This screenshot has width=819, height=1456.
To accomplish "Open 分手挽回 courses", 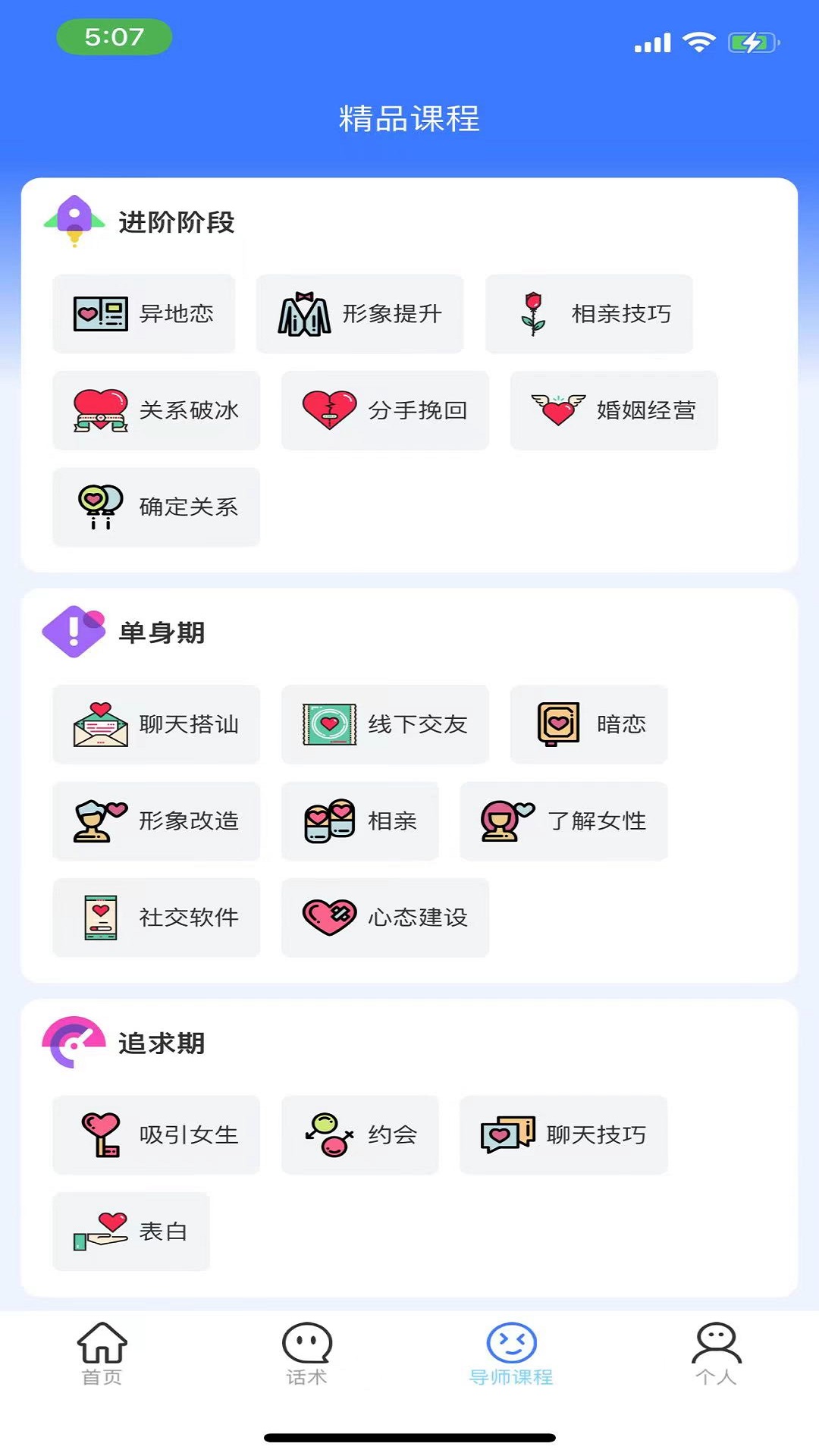I will [x=384, y=410].
